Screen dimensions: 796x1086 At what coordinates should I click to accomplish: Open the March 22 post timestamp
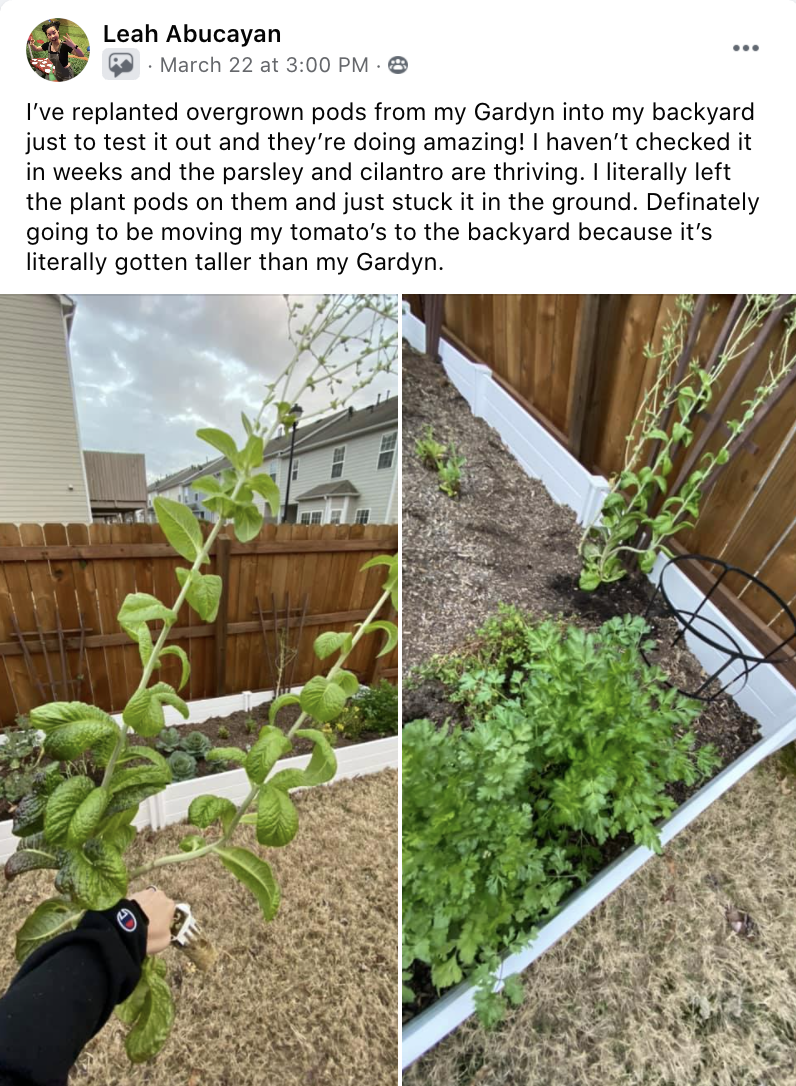[264, 66]
